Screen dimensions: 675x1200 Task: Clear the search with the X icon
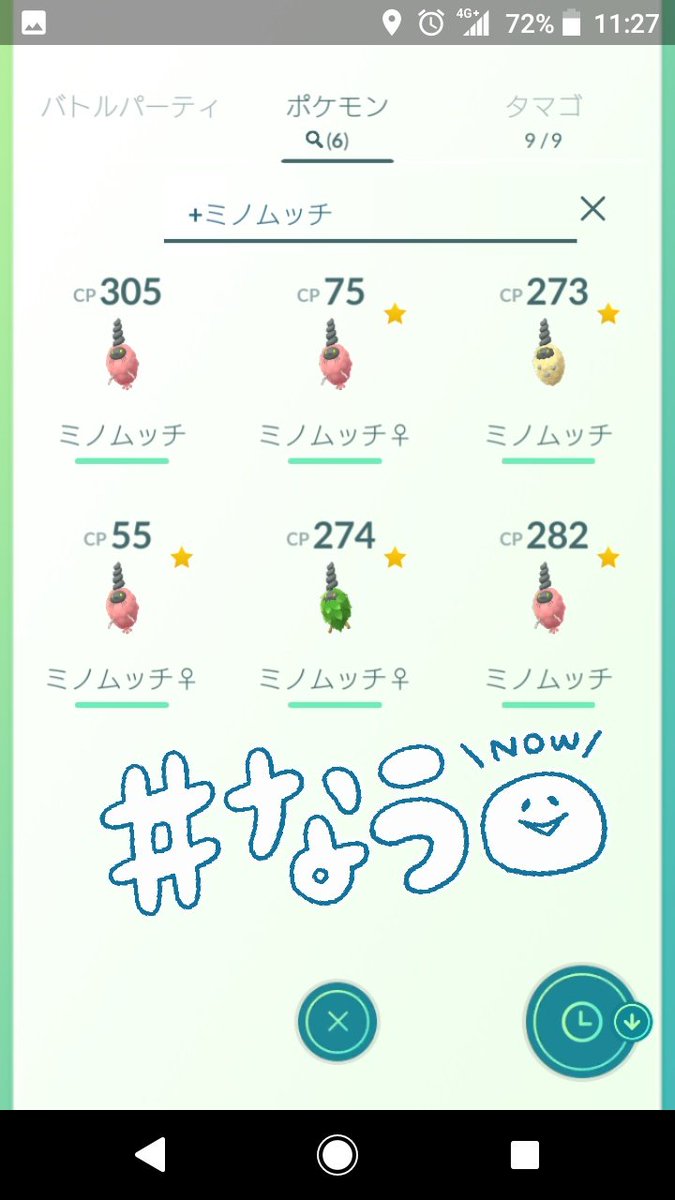pos(593,209)
